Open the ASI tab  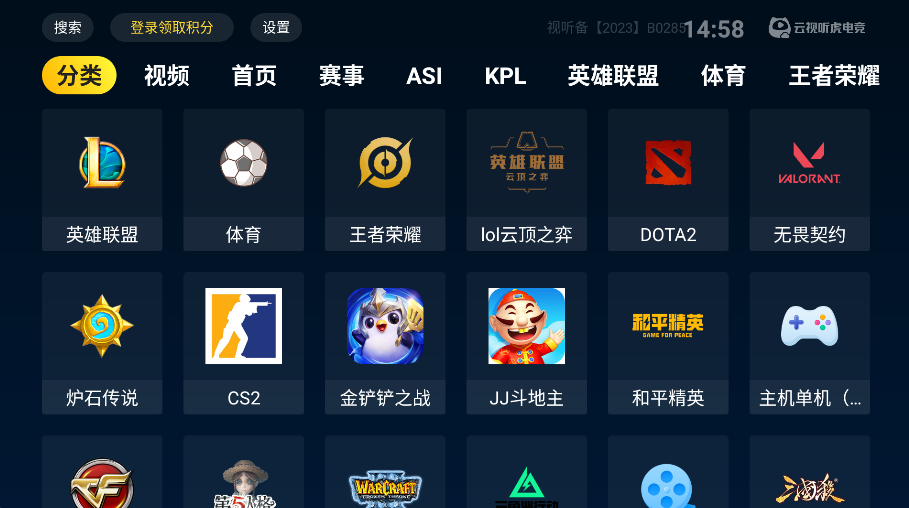(424, 76)
